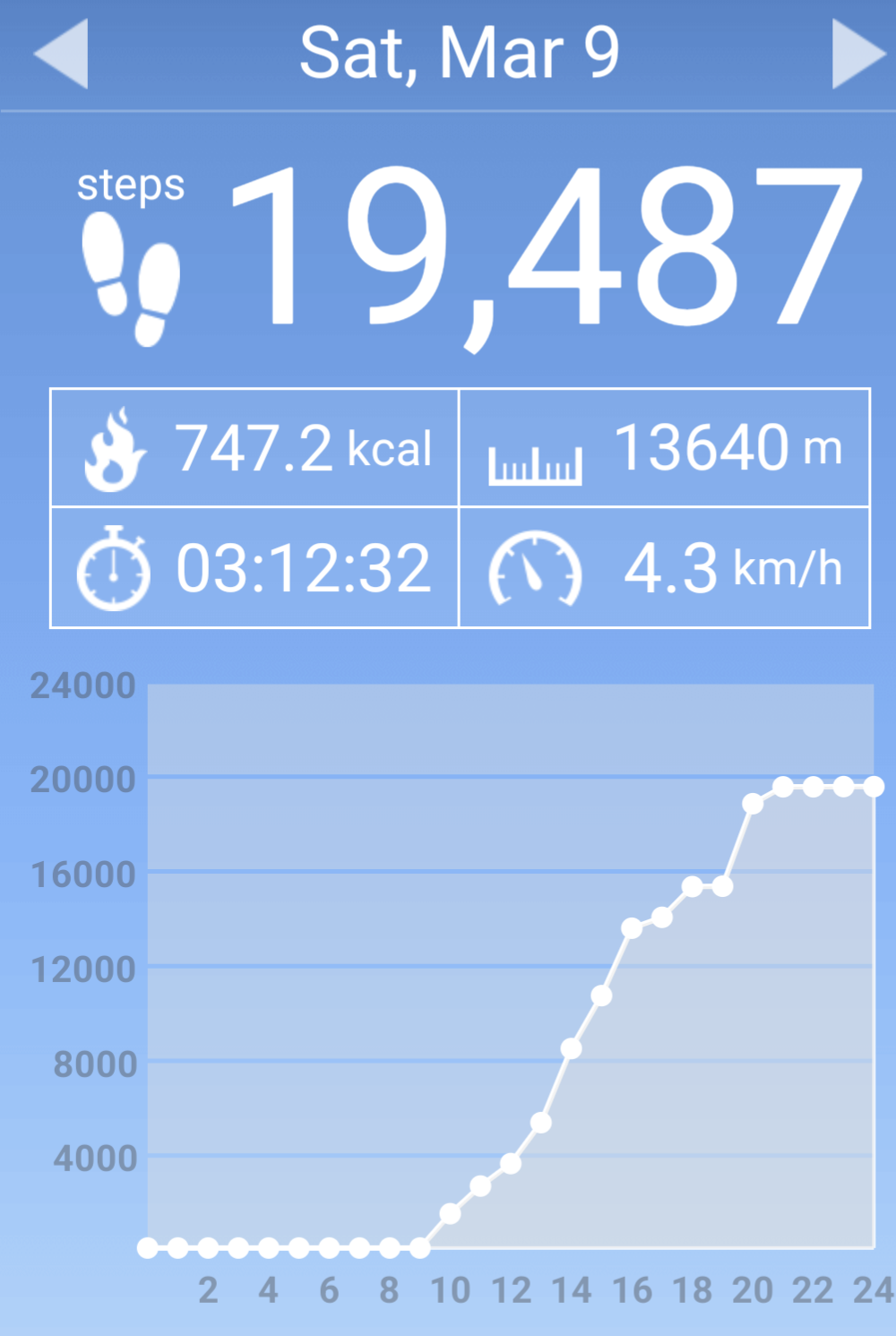The height and width of the screenshot is (1336, 896).
Task: Go to the previous day
Action: pyautogui.click(x=62, y=54)
